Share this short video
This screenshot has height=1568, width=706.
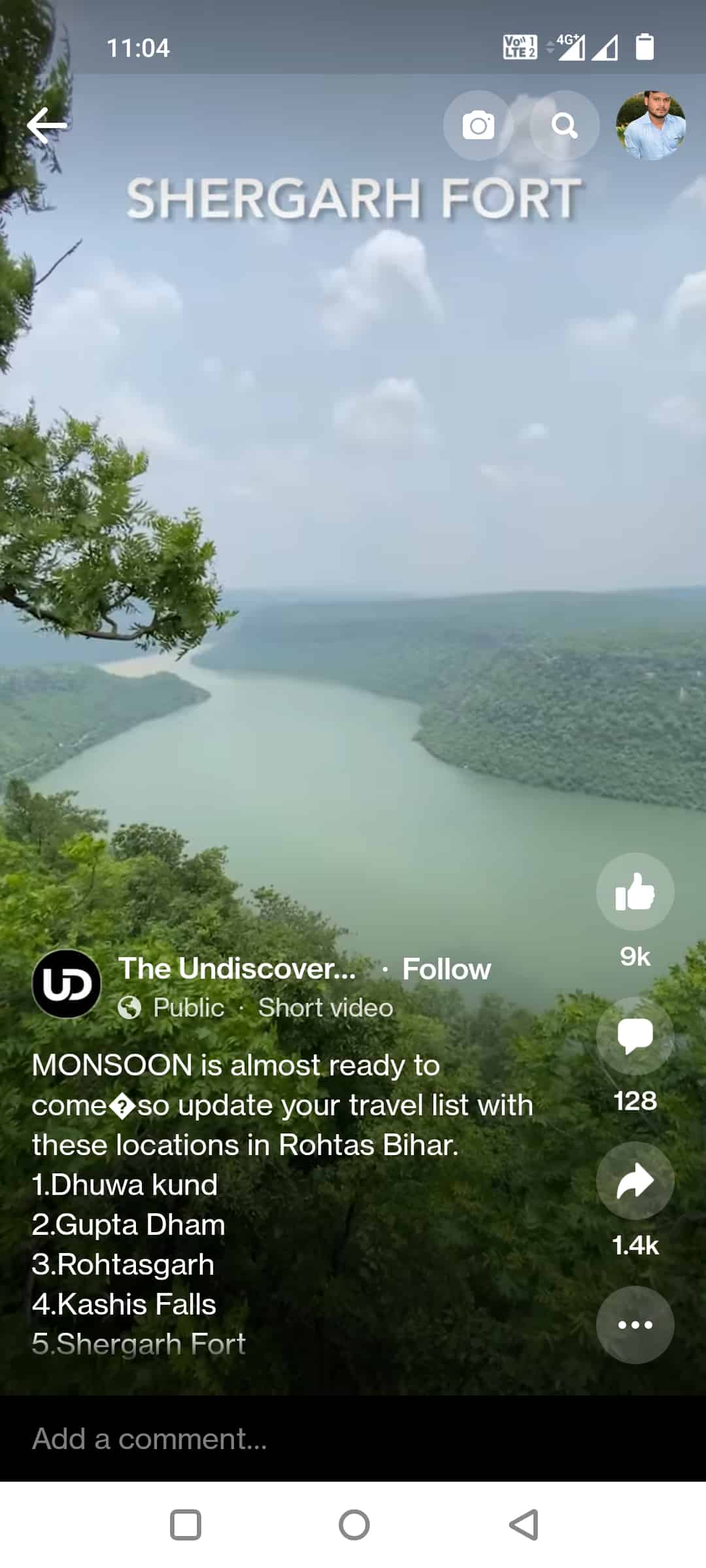[x=635, y=1181]
